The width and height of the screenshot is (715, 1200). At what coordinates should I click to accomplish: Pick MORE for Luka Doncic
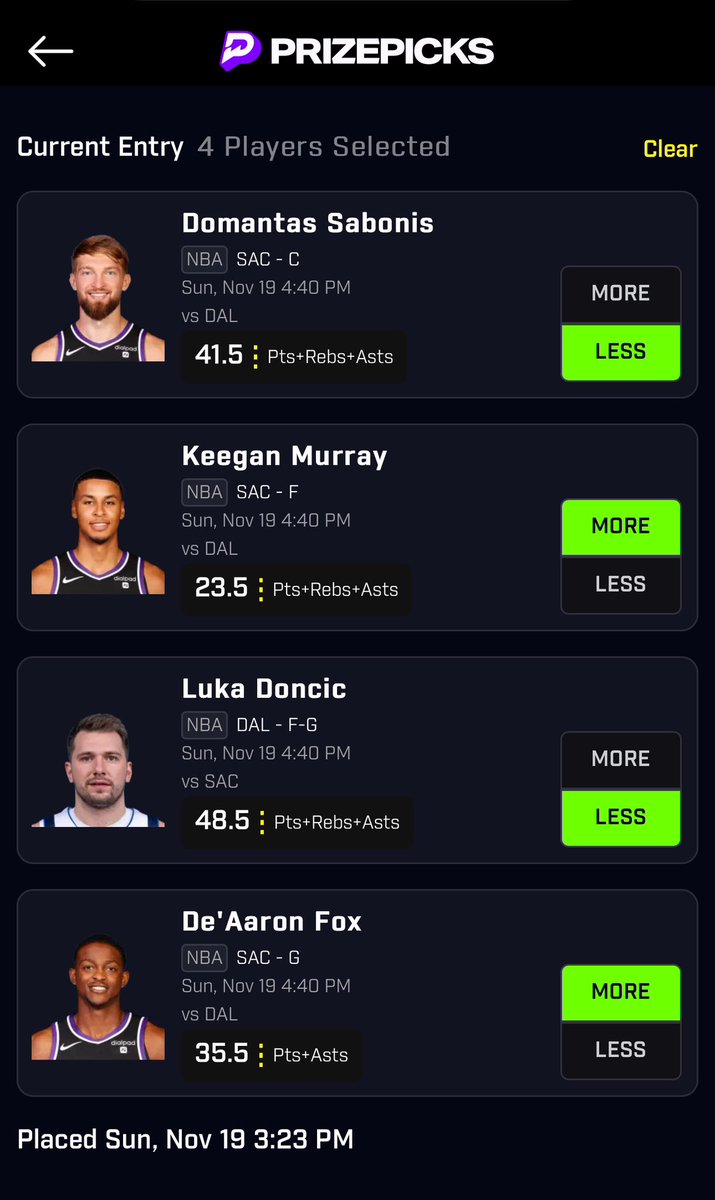[x=620, y=759]
